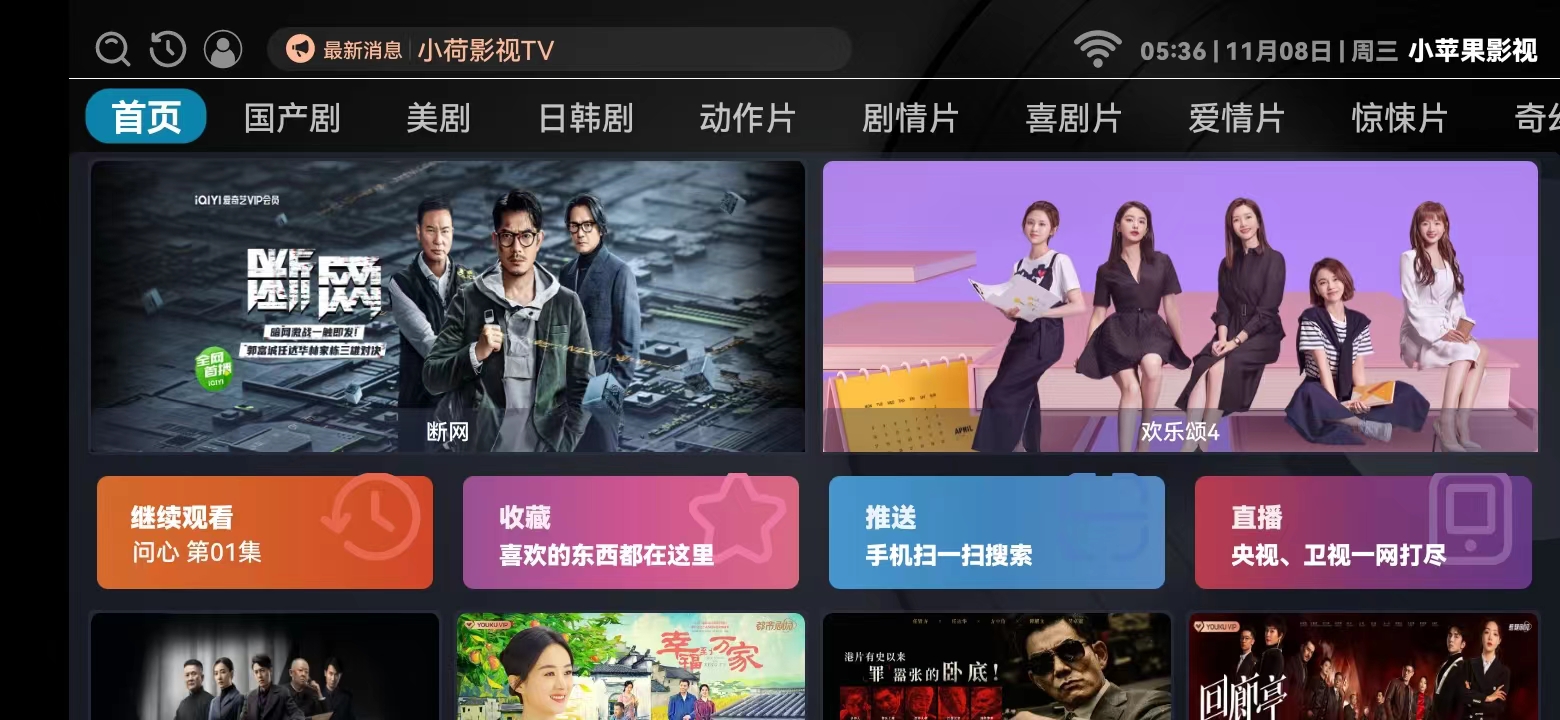1560x720 pixels.
Task: Open the 欢乐颂4 banner
Action: click(x=1180, y=306)
